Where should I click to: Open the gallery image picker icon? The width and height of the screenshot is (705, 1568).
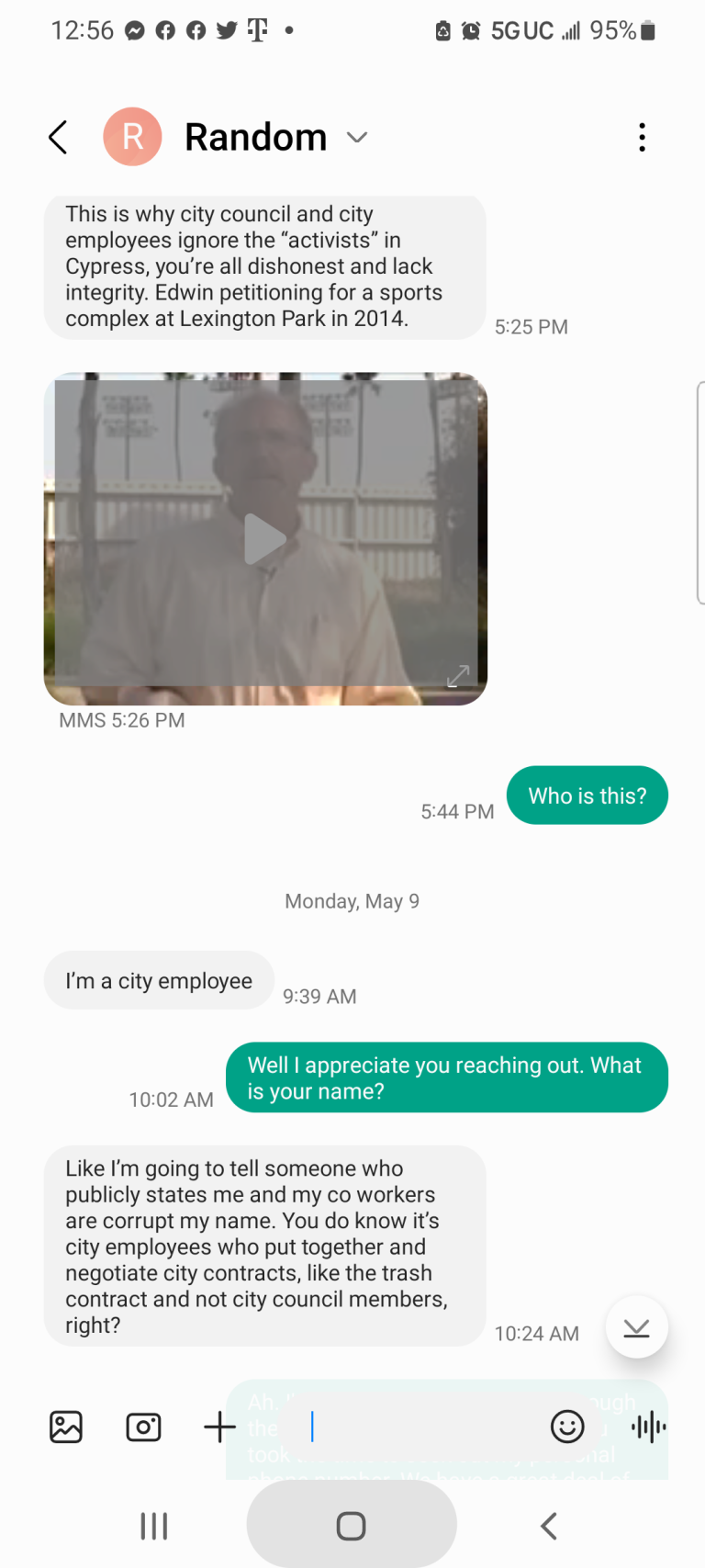click(65, 1427)
